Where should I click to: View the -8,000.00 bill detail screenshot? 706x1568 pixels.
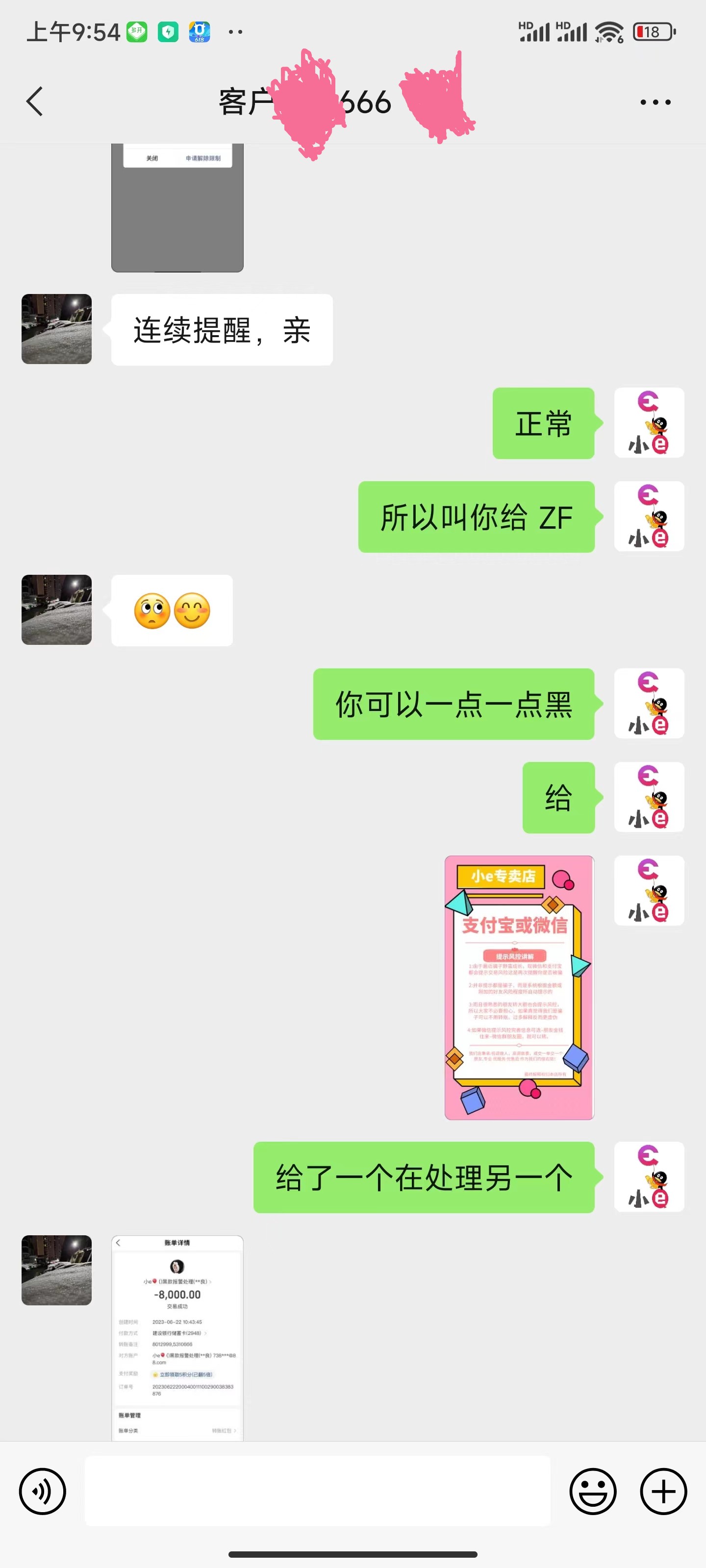177,1337
